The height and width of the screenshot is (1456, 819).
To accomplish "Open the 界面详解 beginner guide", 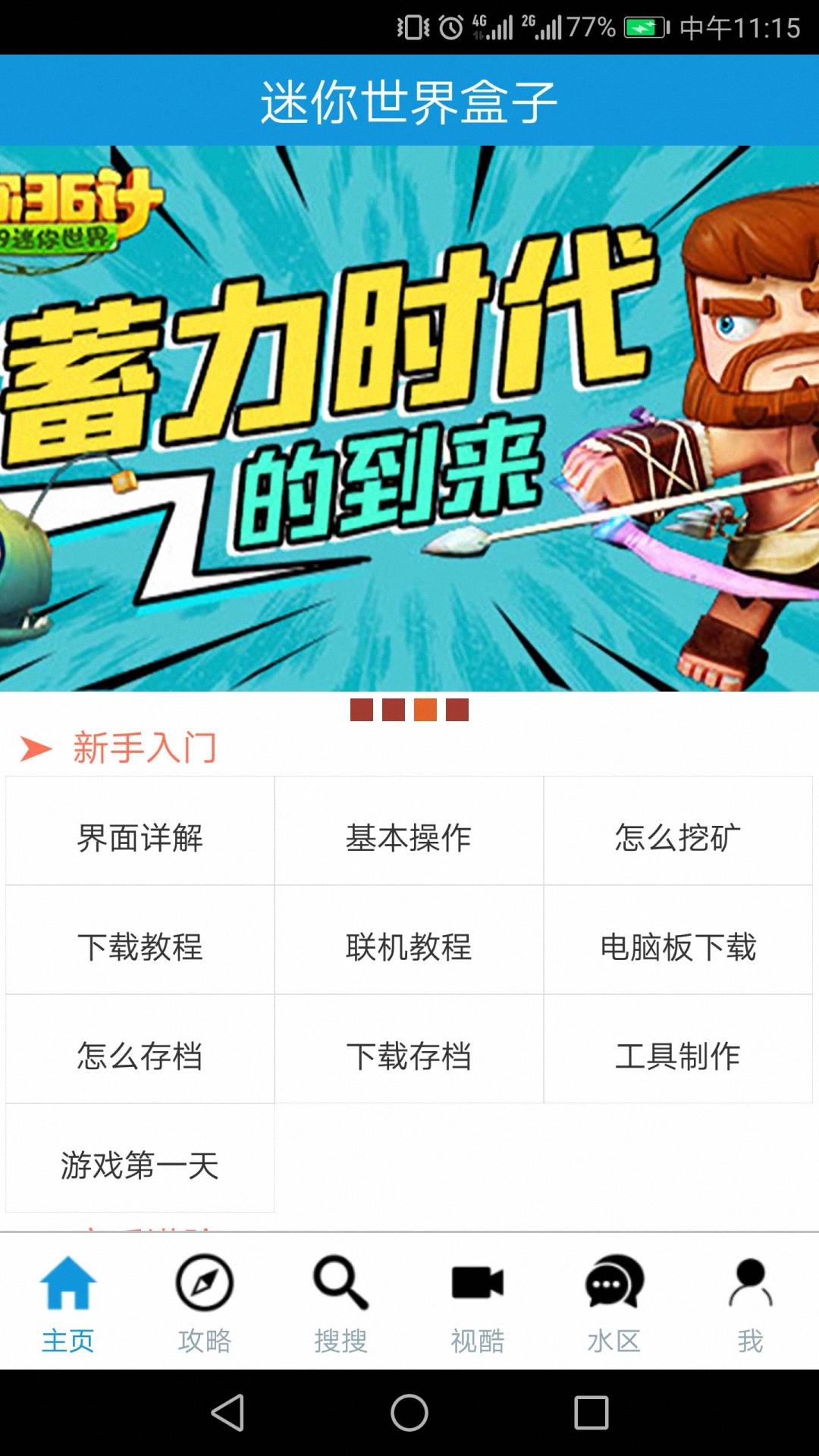I will coord(136,838).
